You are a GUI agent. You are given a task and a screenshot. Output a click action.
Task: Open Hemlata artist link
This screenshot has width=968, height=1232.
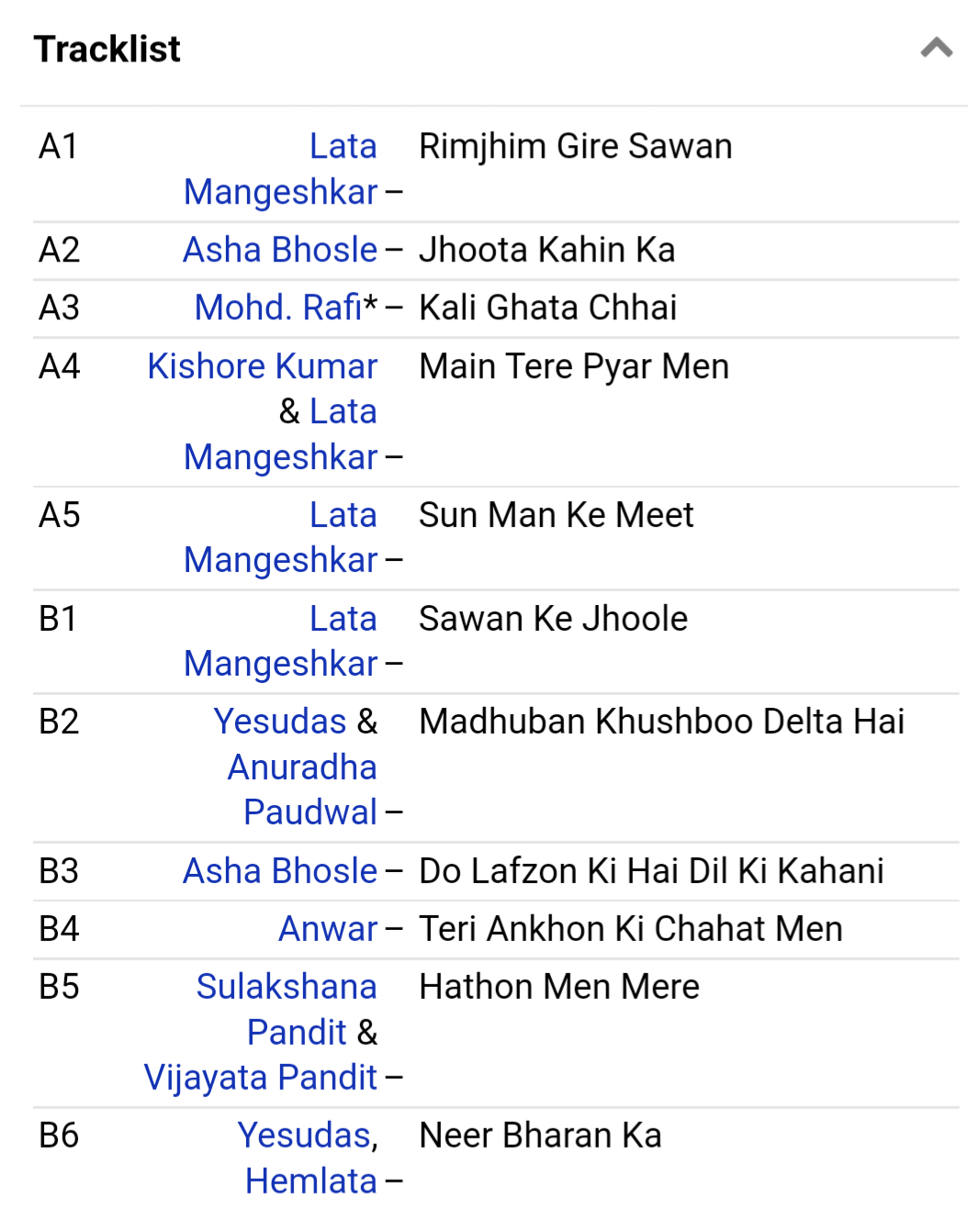(x=311, y=1182)
